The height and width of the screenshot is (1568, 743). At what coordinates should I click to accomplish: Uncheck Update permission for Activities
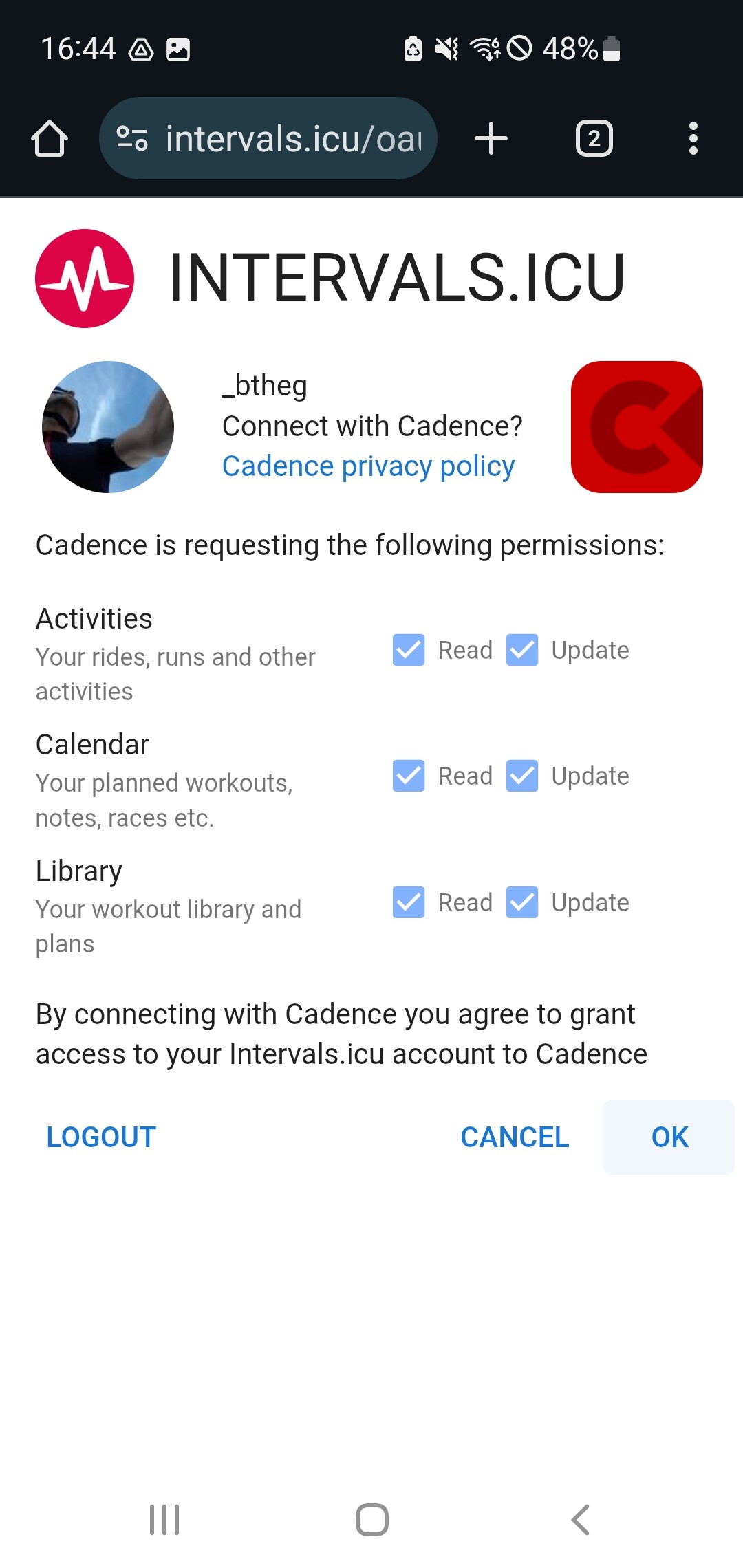tap(522, 650)
